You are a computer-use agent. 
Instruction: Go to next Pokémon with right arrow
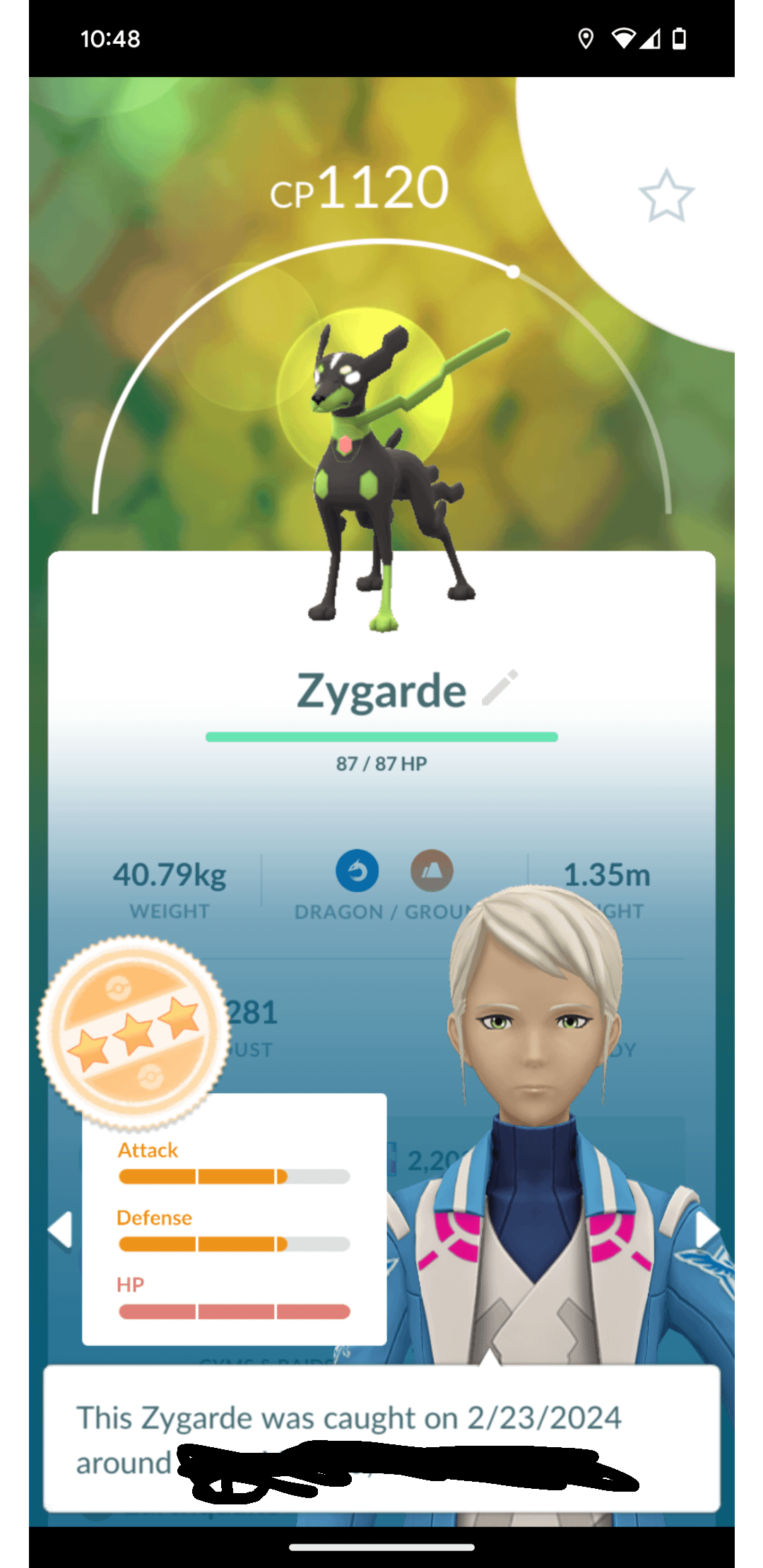(x=706, y=1230)
